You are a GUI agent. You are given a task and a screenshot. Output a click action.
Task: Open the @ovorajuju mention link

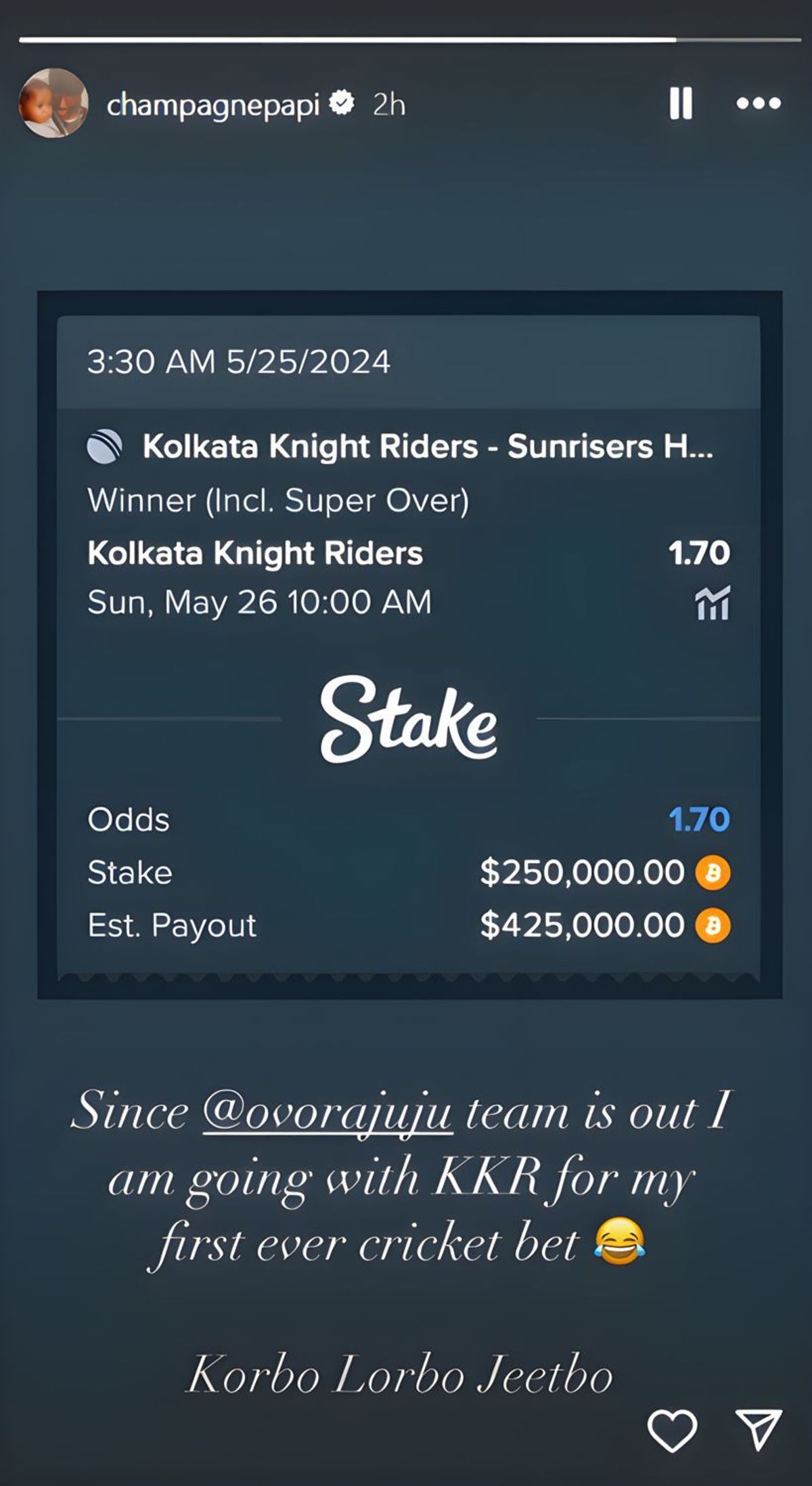[327, 1113]
